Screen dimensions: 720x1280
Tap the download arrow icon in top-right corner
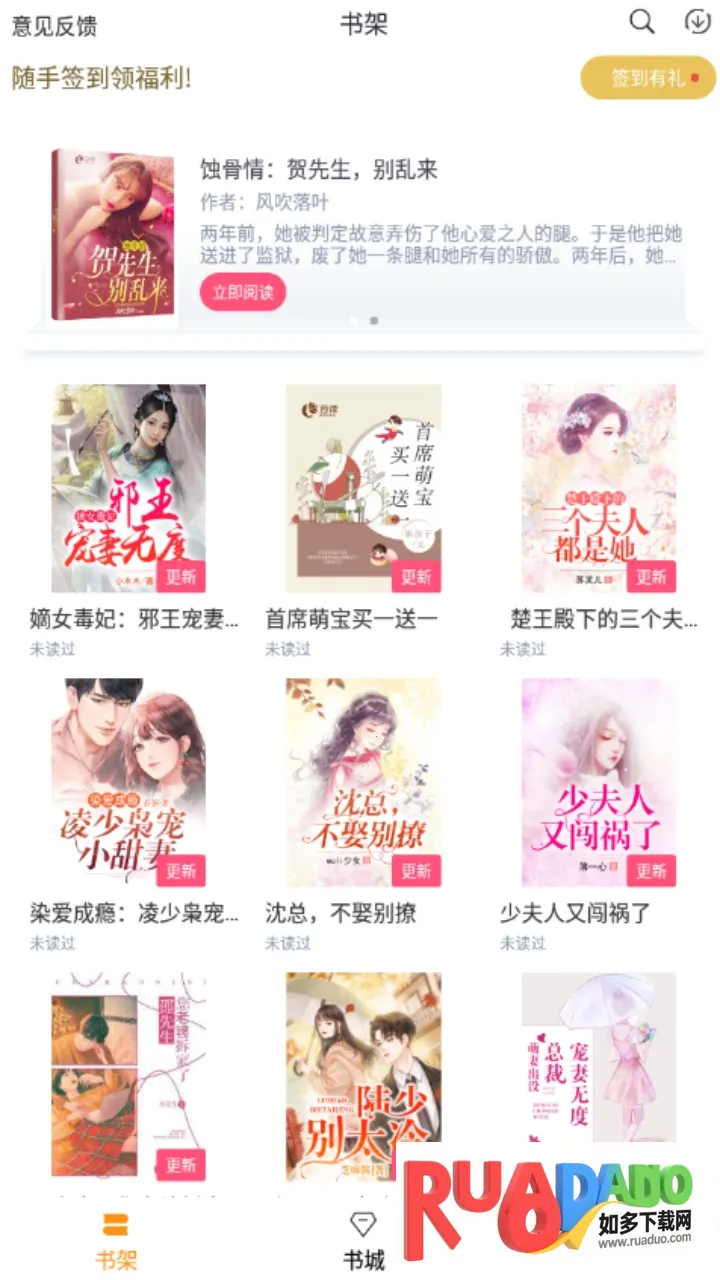(x=695, y=21)
